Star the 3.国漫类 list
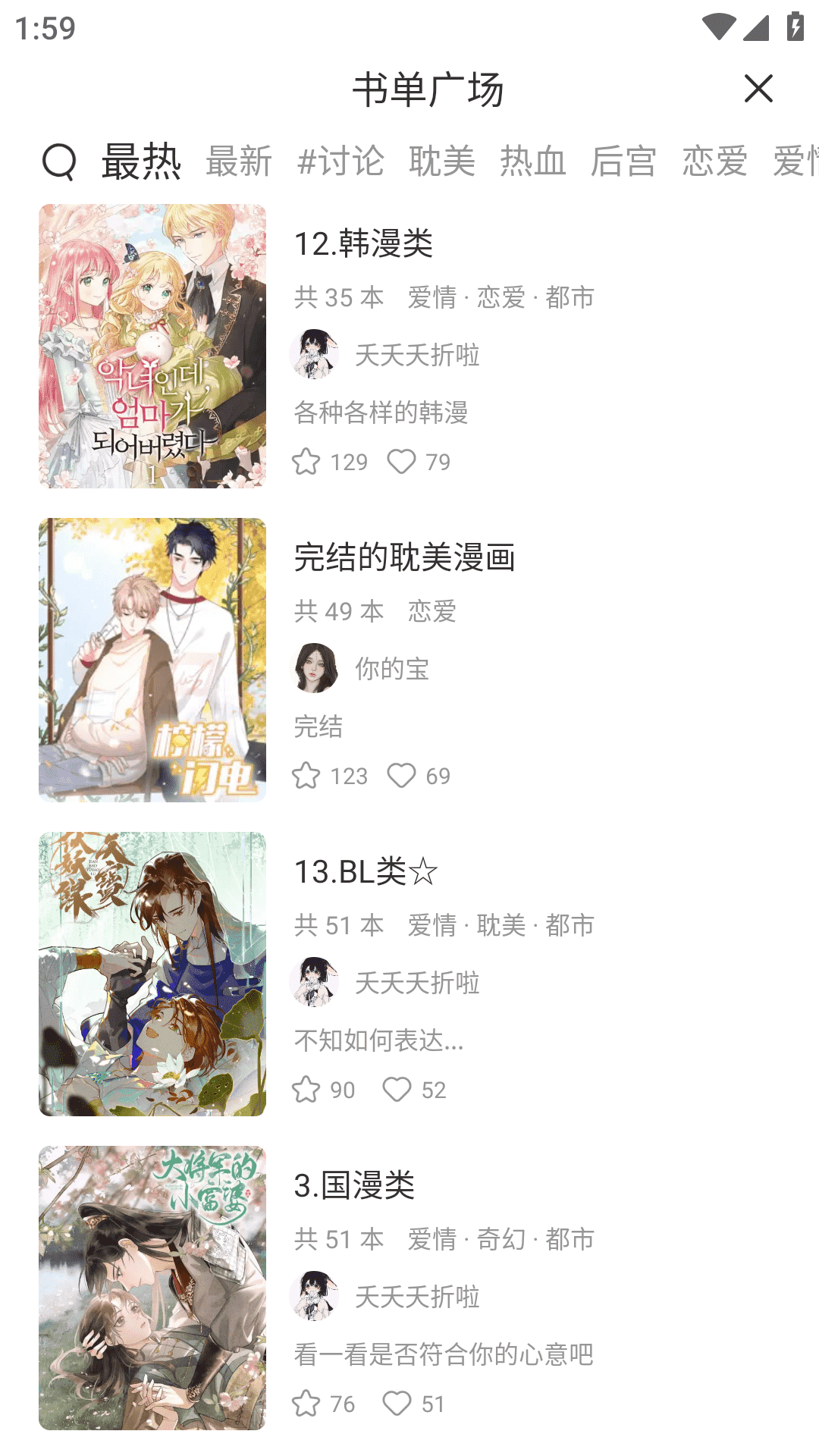The width and height of the screenshot is (819, 1456). coord(306,1403)
